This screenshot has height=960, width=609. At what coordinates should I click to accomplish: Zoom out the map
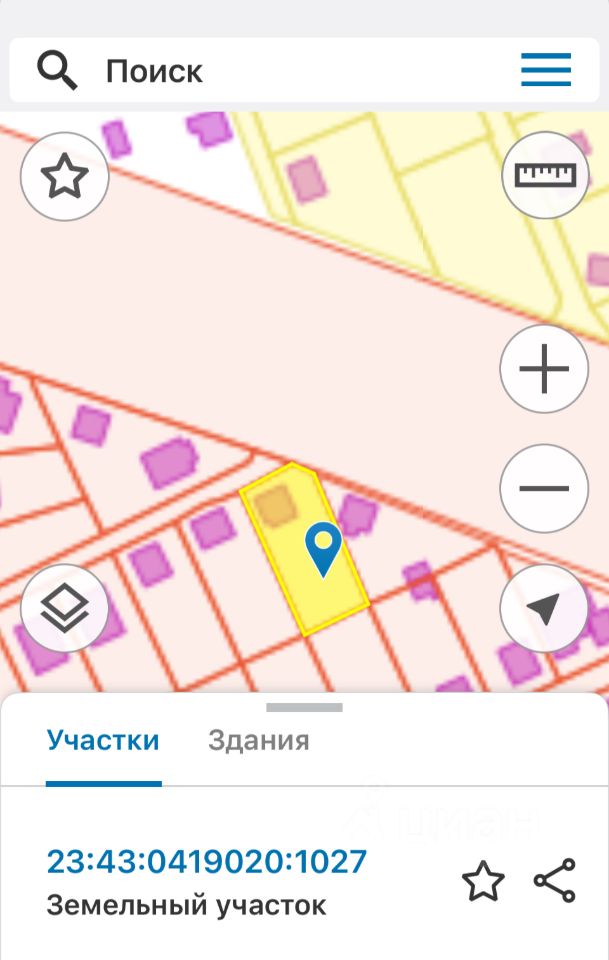pos(544,488)
